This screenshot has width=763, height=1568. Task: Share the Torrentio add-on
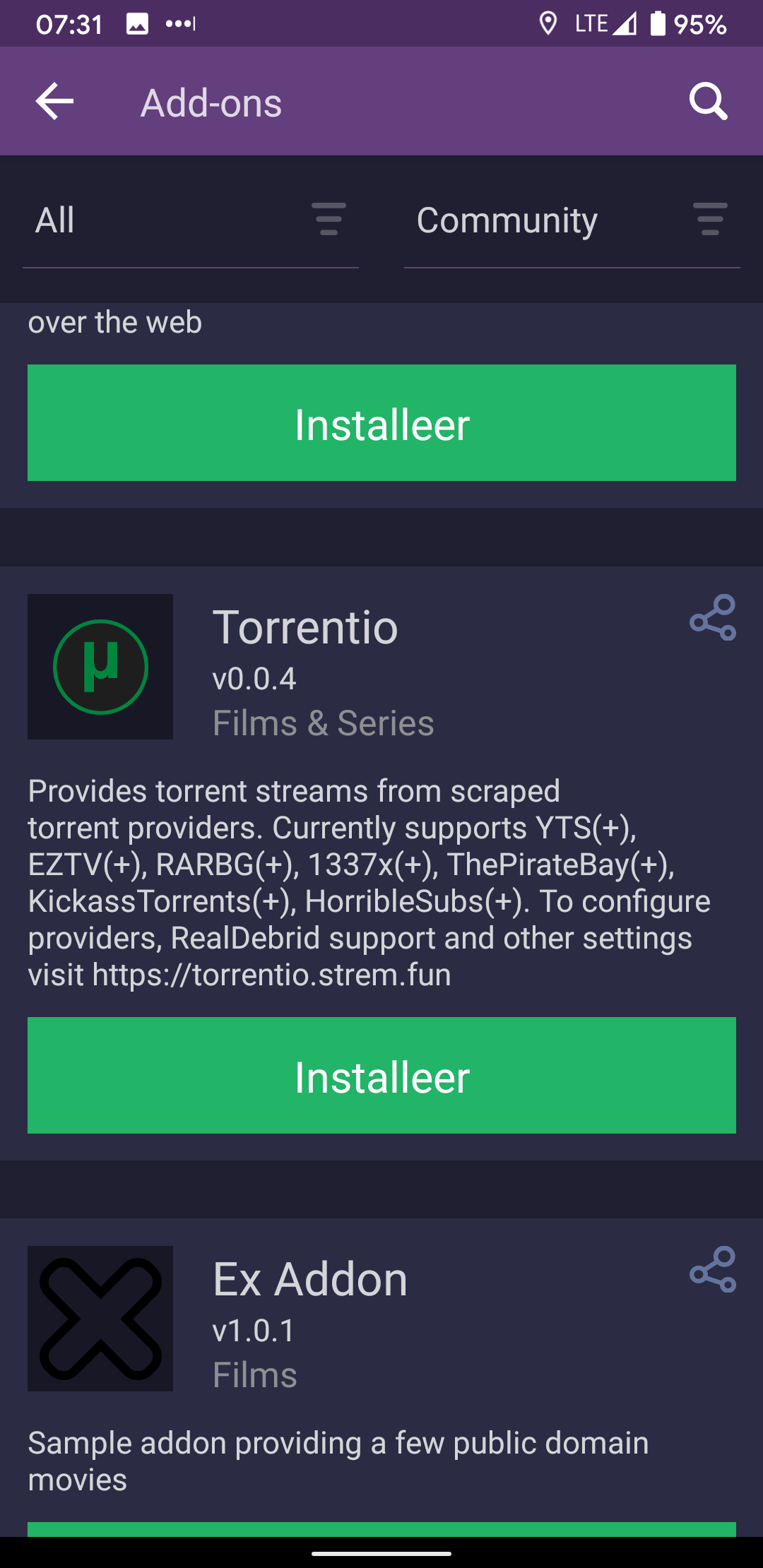(x=713, y=617)
